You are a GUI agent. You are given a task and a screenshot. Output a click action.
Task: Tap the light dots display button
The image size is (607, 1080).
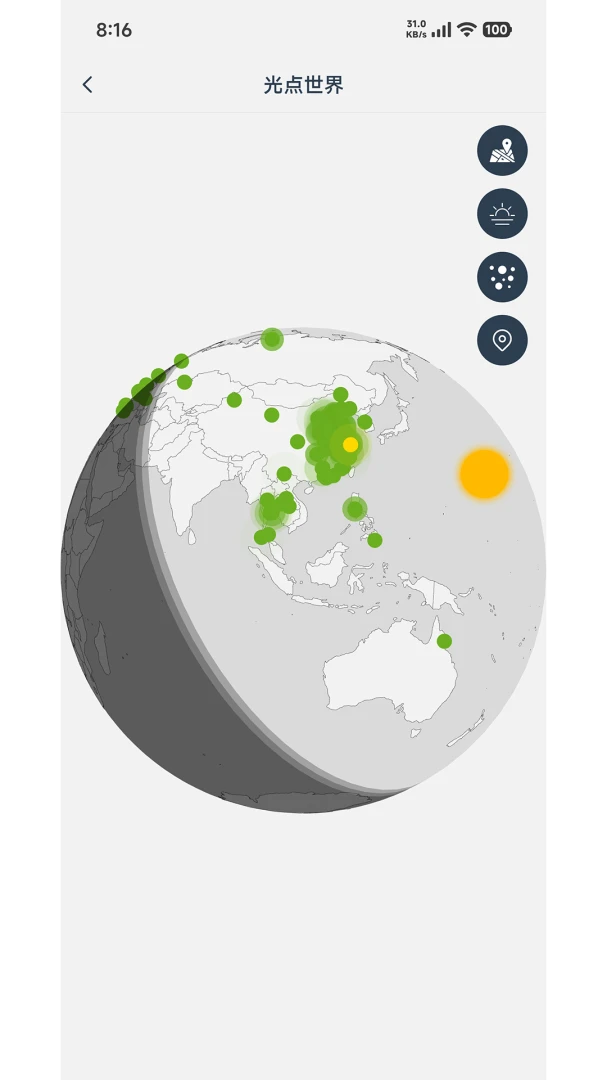[502, 277]
